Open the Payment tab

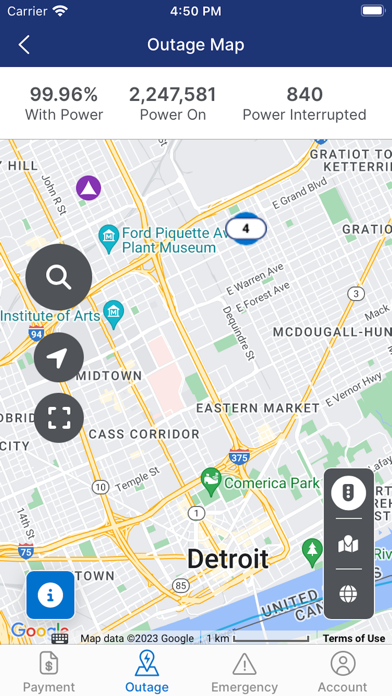tap(49, 672)
